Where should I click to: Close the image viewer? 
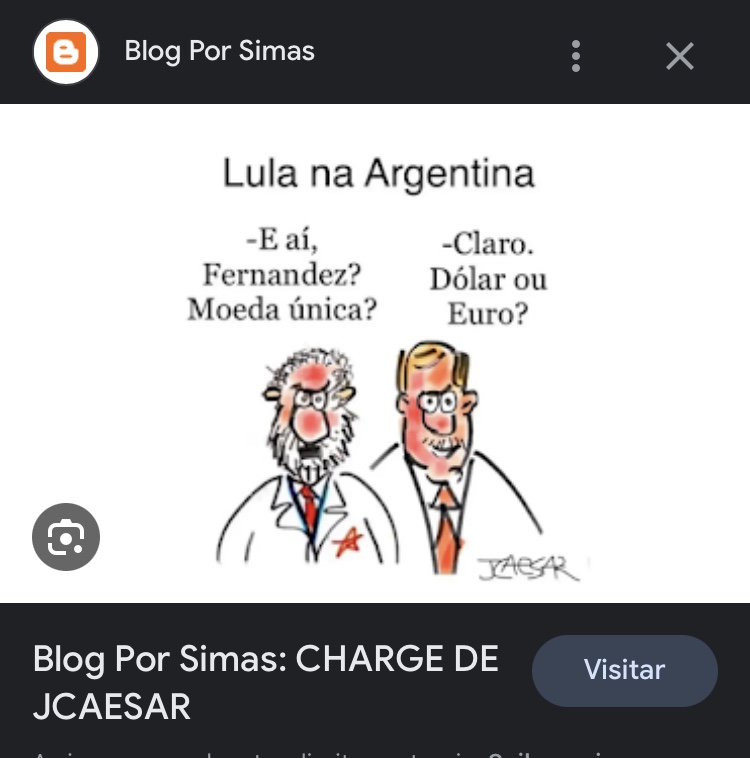click(680, 56)
